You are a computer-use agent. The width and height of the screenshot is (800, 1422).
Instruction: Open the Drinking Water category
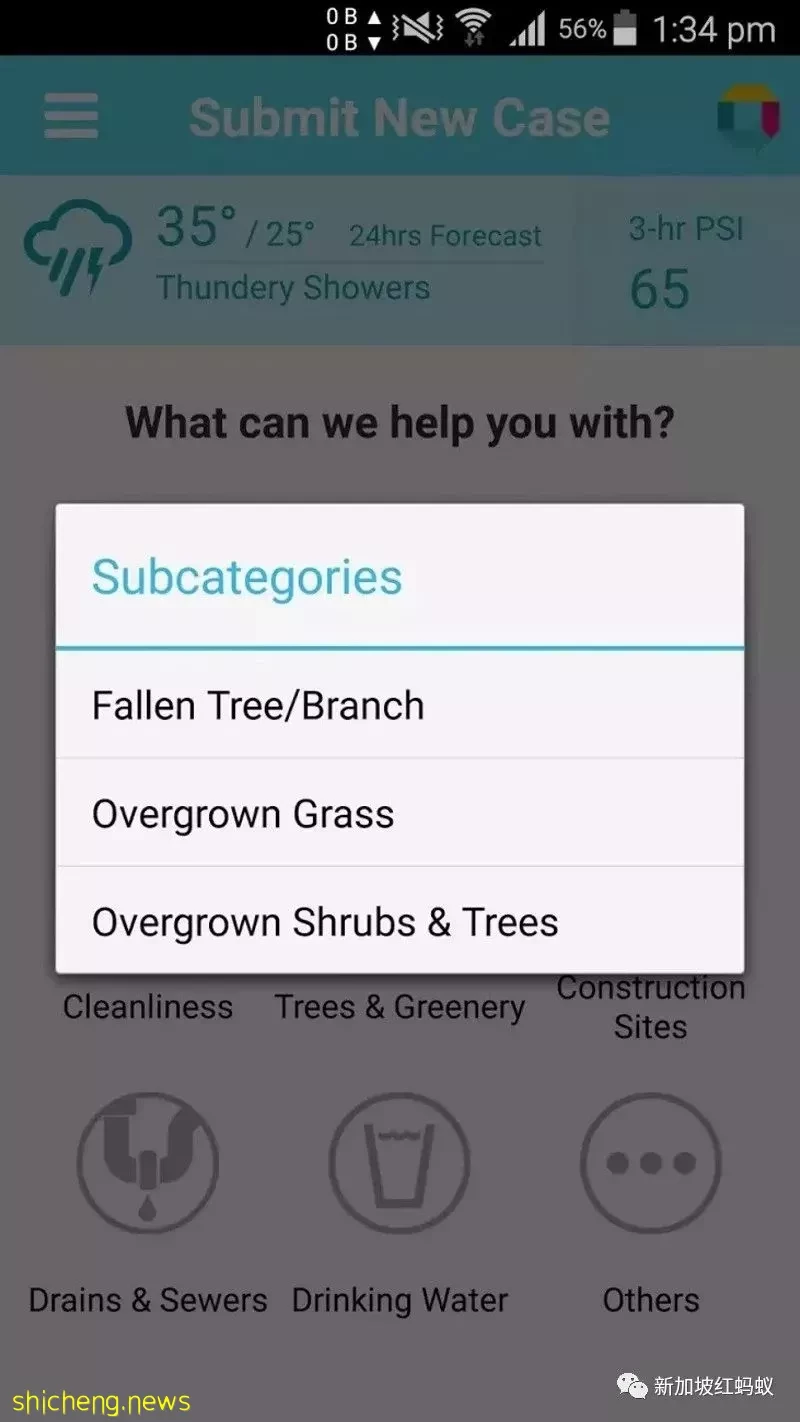399,1165
